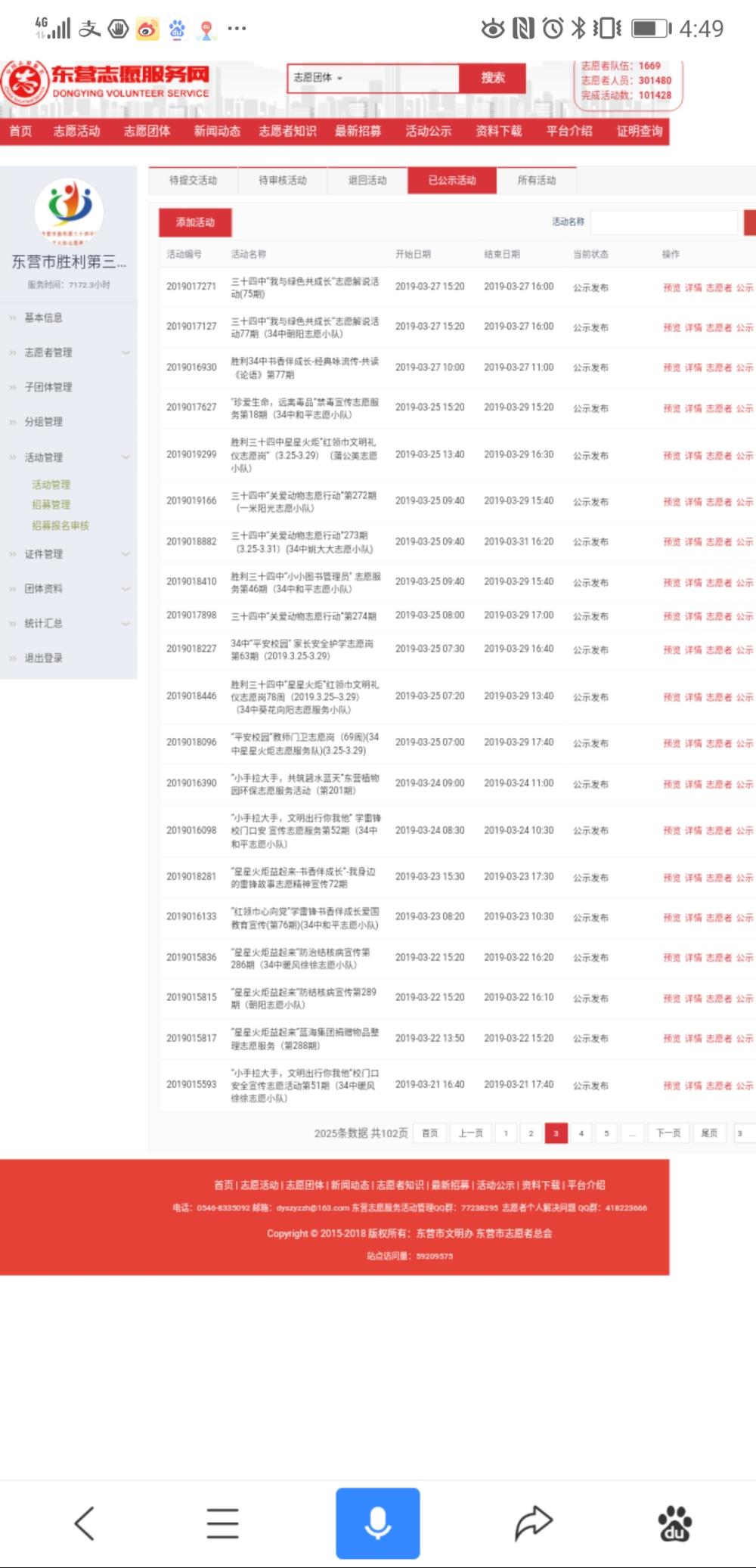Open 新闻动态 in the top navigation
This screenshot has width=756, height=1568.
(x=217, y=131)
